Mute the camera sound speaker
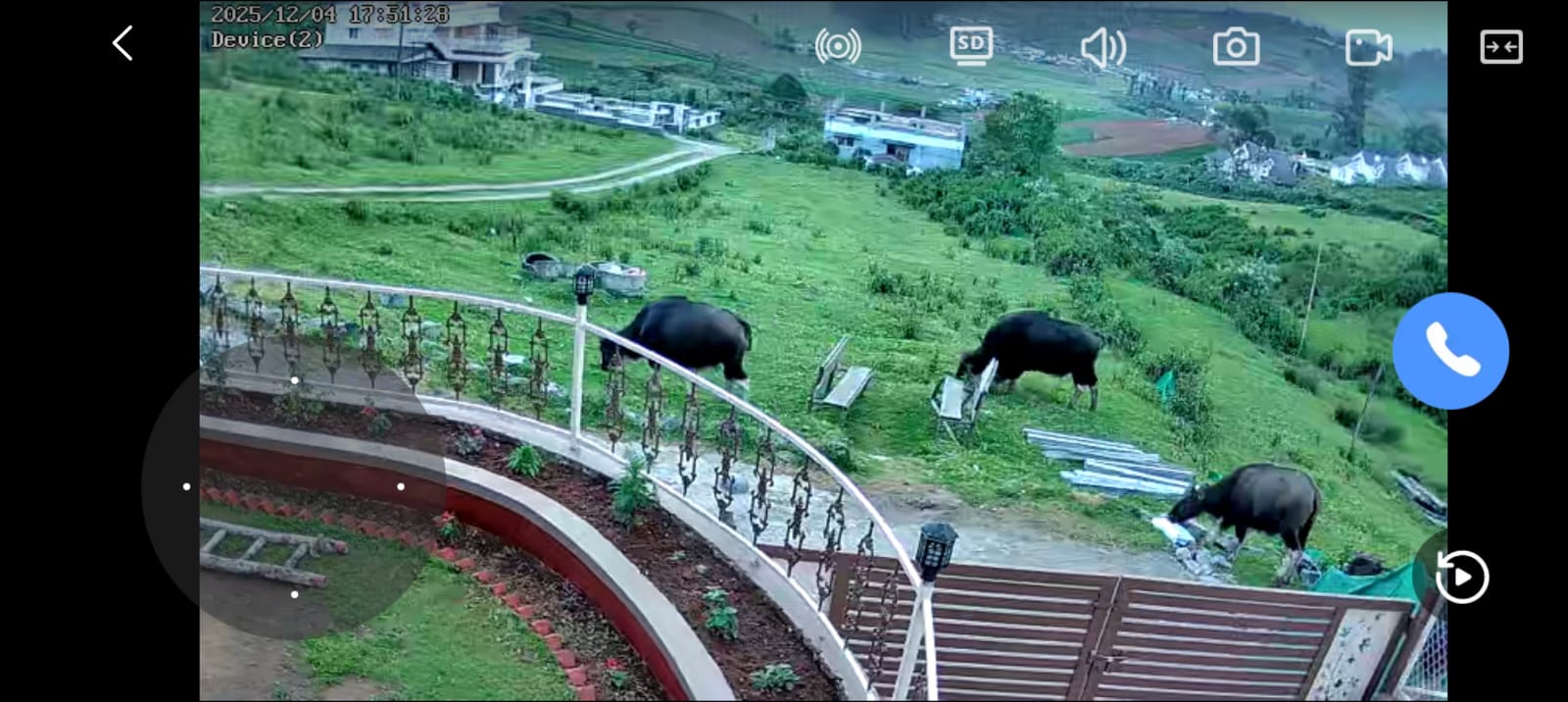The image size is (1568, 702). tap(1102, 47)
